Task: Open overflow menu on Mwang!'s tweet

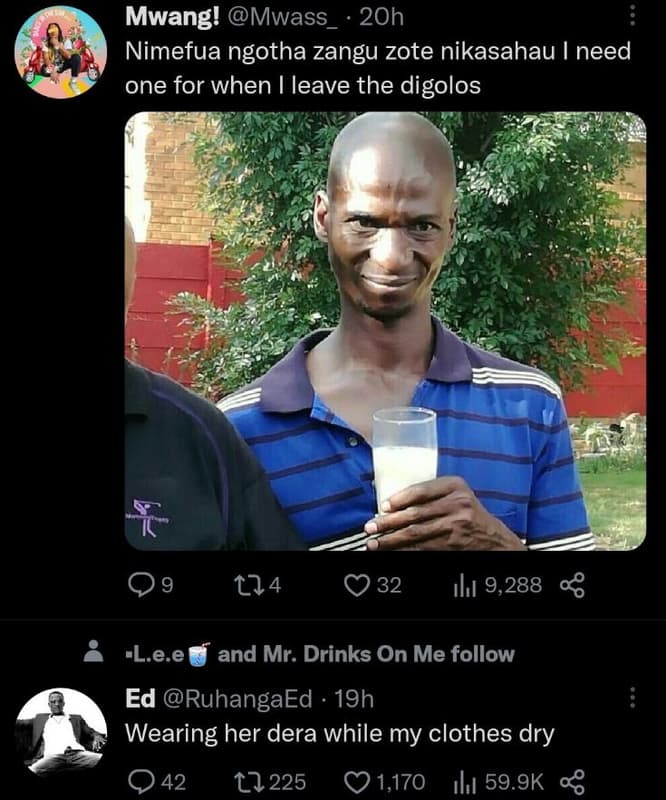Action: pyautogui.click(x=631, y=16)
